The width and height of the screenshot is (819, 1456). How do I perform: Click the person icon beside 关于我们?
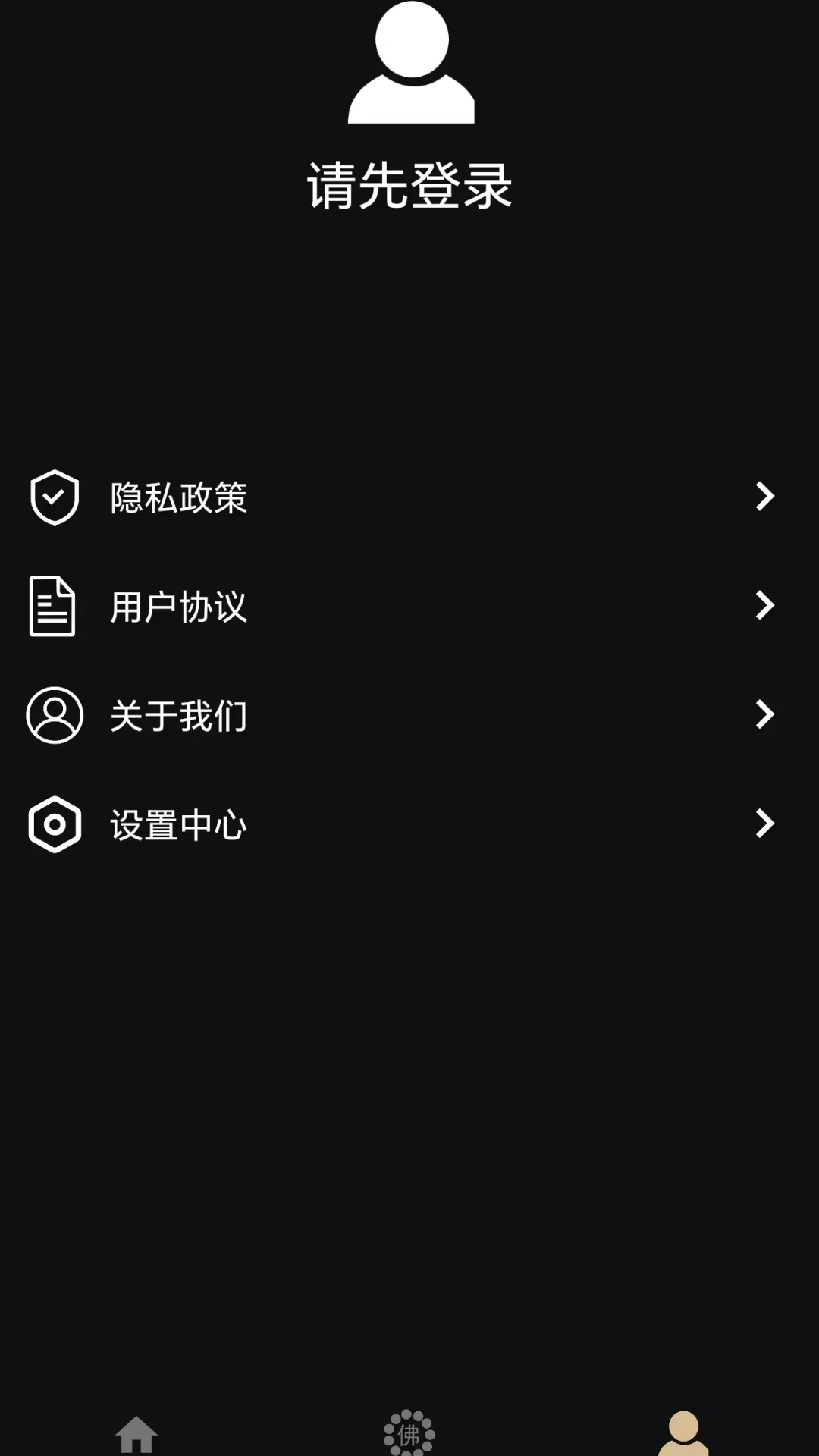point(53,714)
